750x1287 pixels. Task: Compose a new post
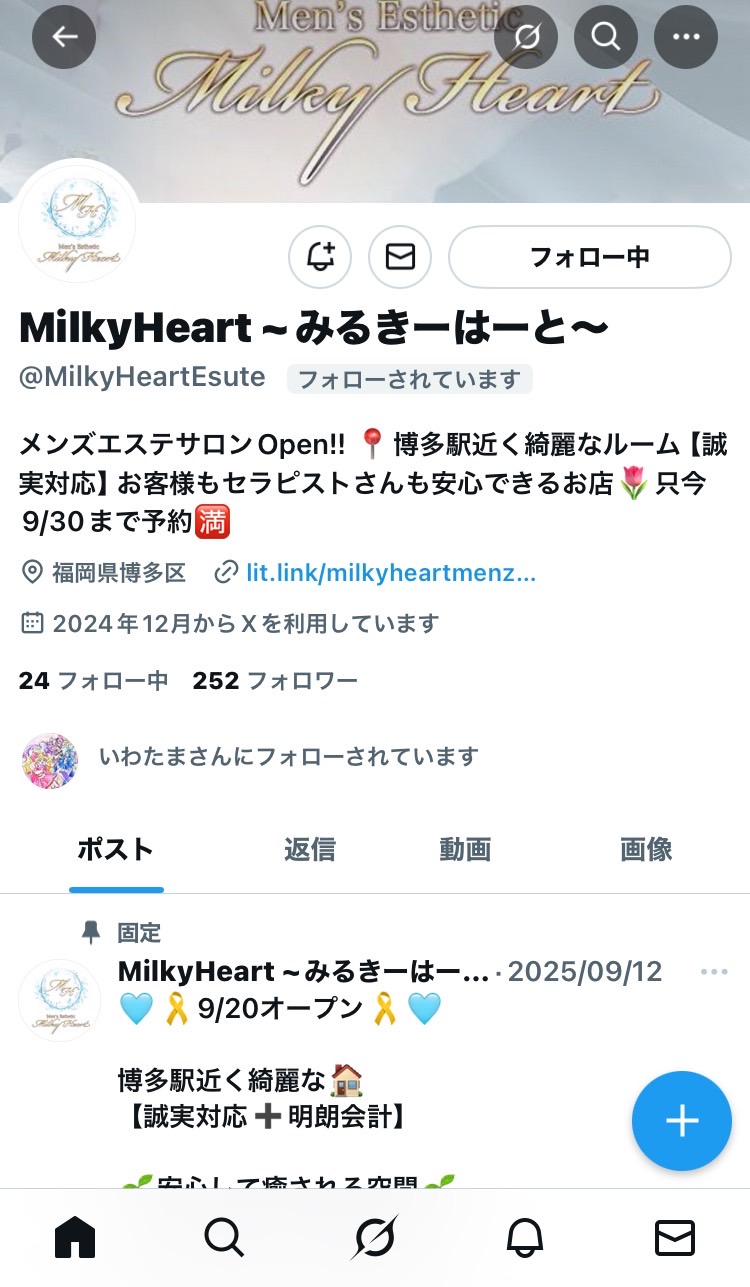tap(682, 1121)
